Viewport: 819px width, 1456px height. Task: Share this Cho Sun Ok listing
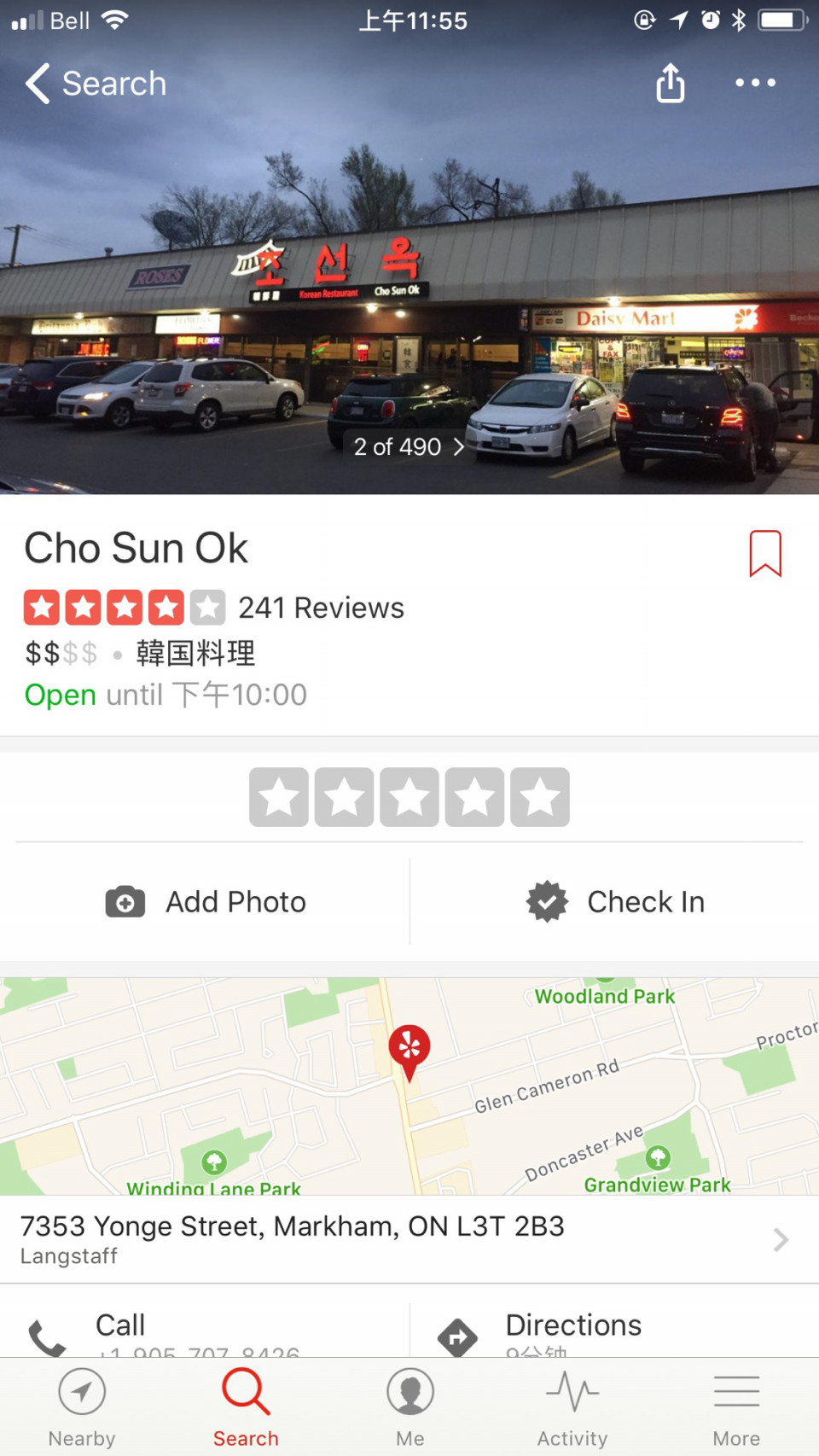670,84
